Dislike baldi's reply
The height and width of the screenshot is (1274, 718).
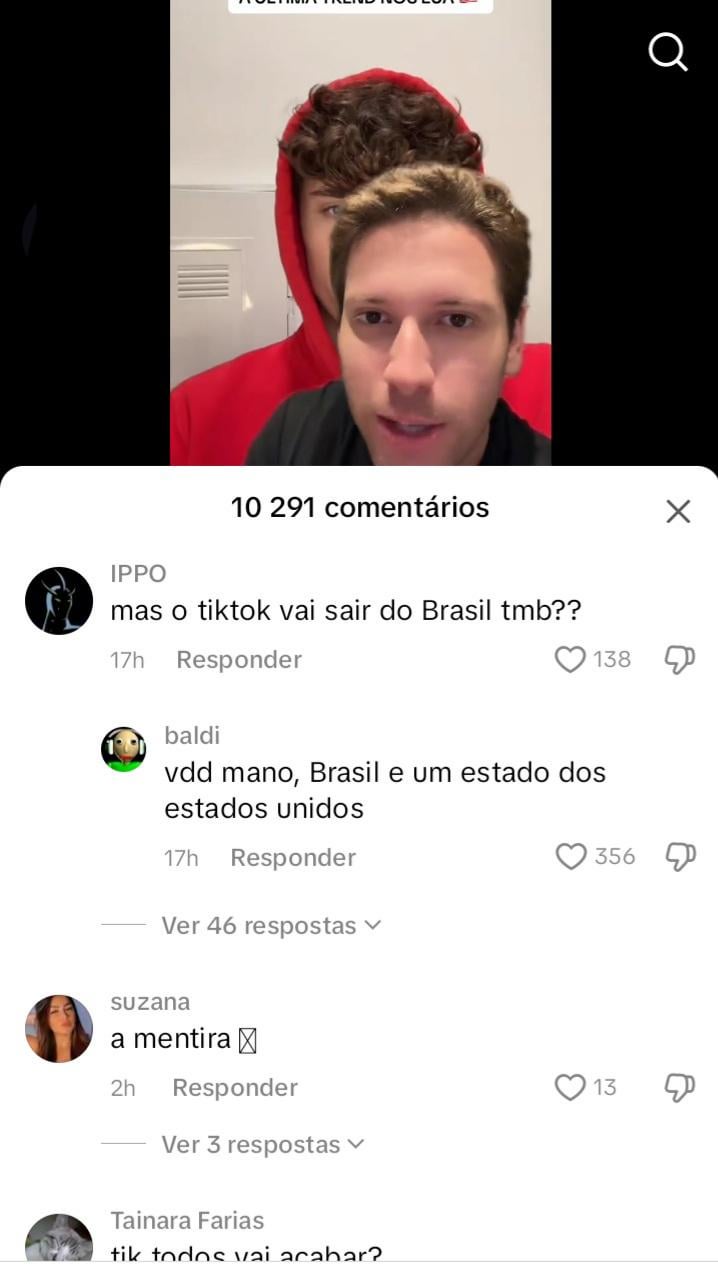pyautogui.click(x=680, y=856)
